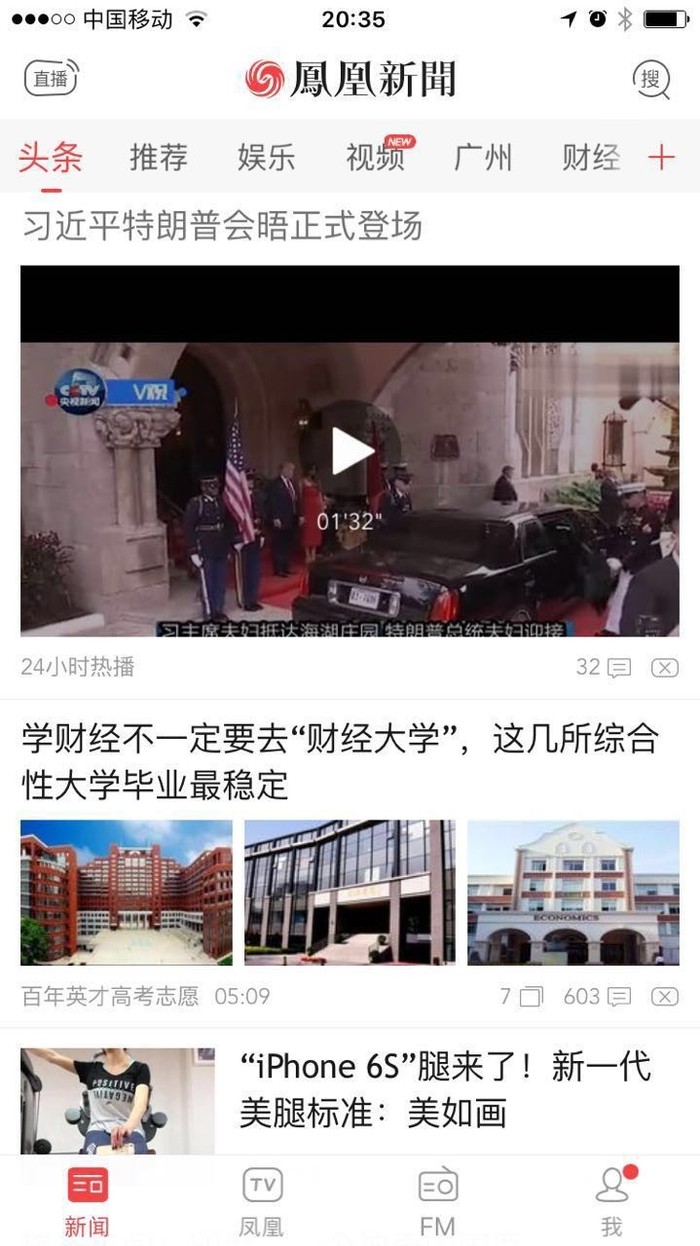This screenshot has height=1246, width=700.
Task: Switch to the 广州 tab
Action: [x=483, y=158]
